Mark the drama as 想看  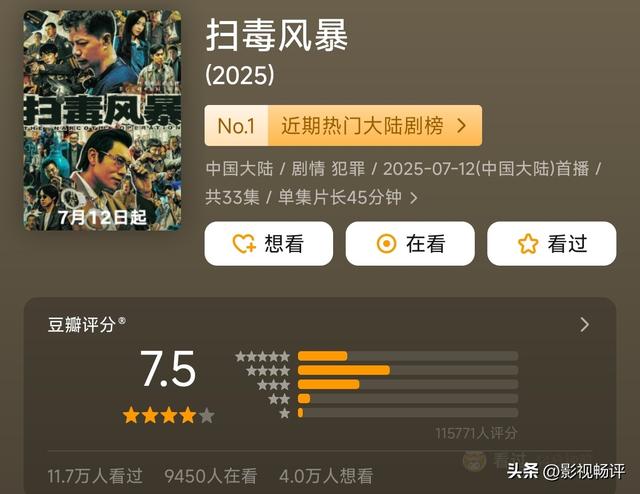268,244
